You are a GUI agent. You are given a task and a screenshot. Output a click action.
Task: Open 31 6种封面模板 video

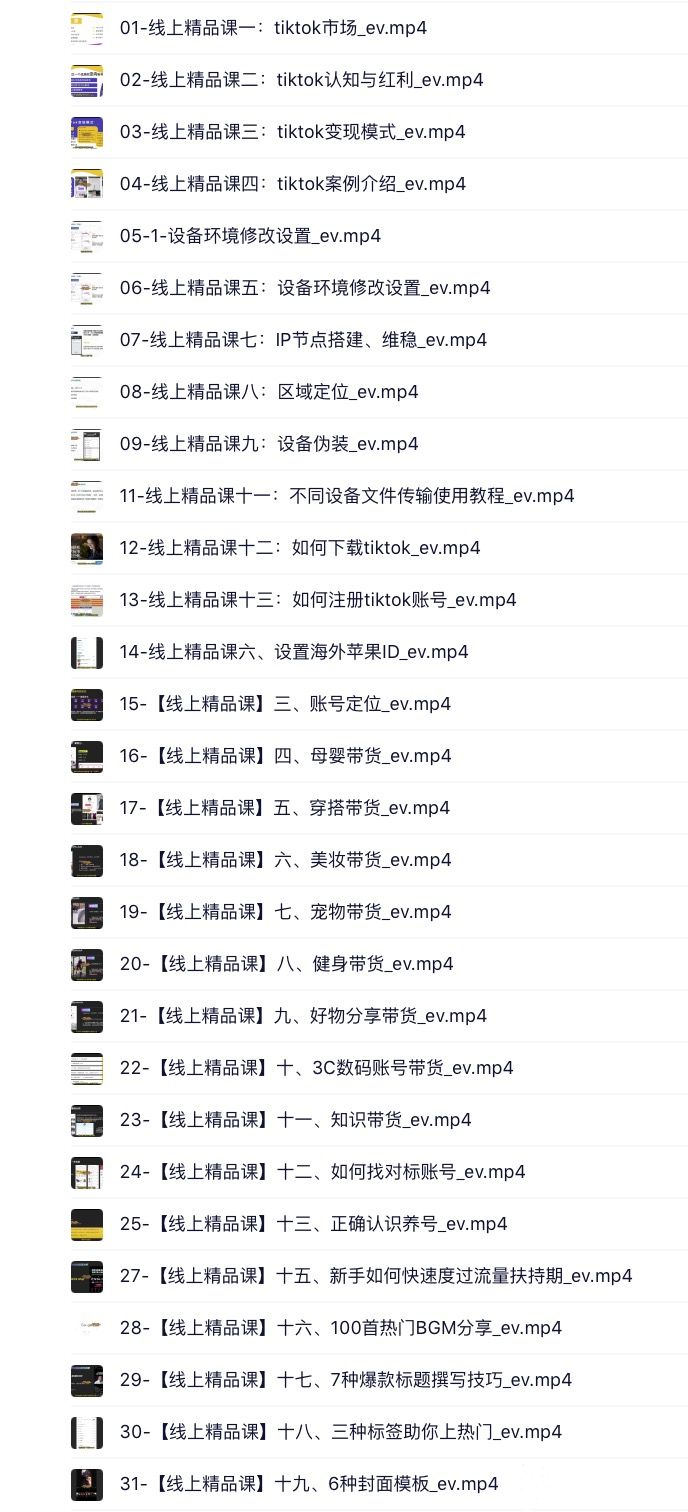point(309,1484)
